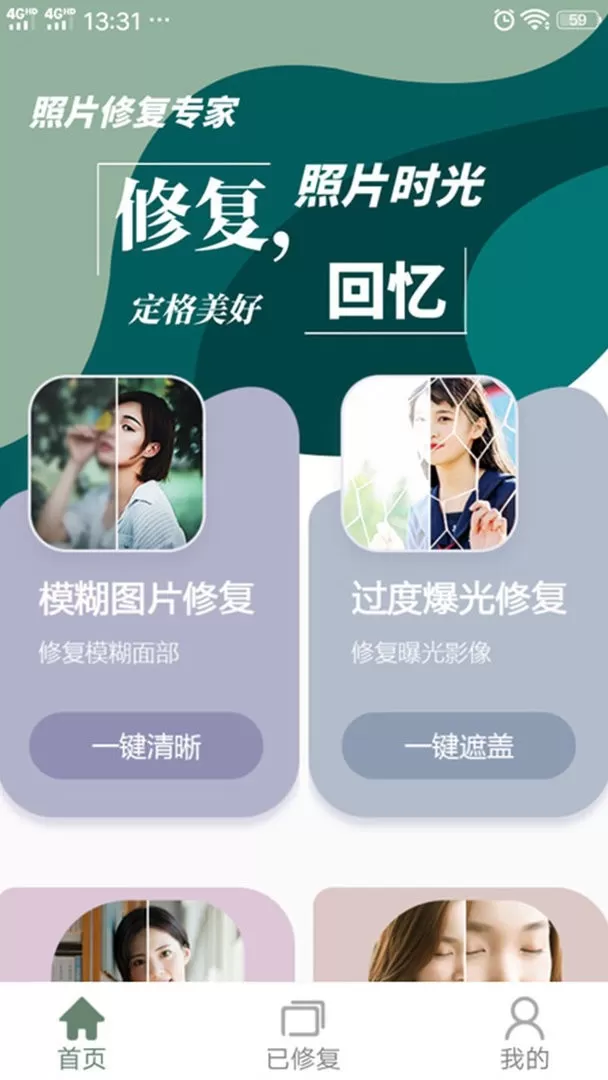Open the 模糊图片修复 card

coord(146,599)
